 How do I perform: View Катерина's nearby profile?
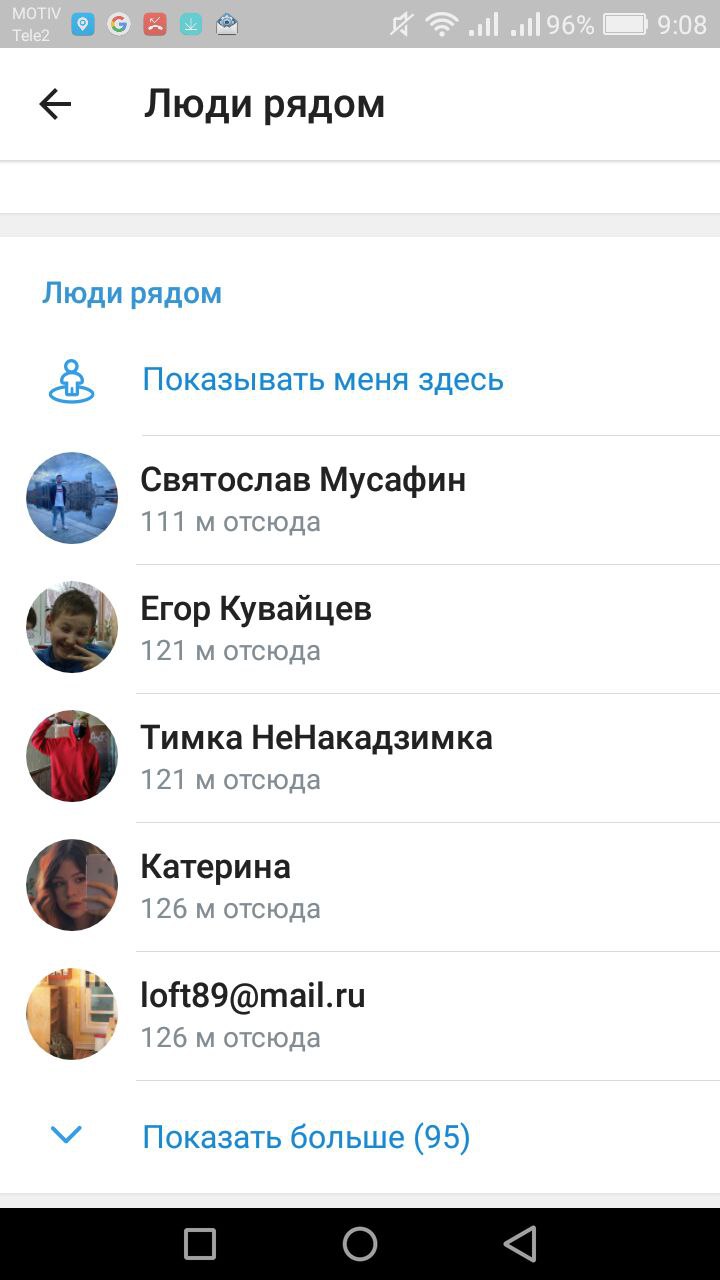click(x=216, y=885)
